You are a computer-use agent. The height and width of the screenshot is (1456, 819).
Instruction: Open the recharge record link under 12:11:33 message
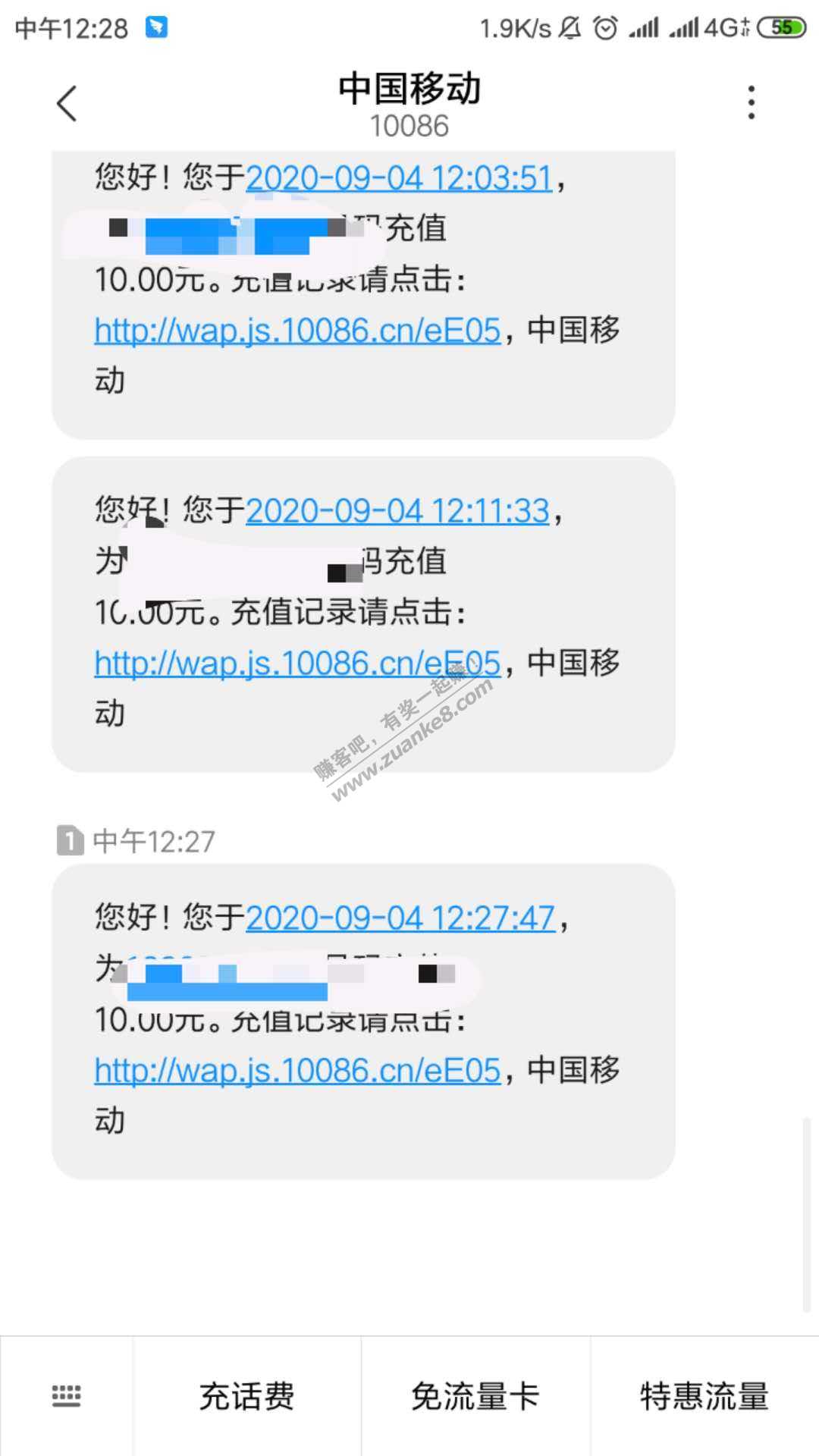point(297,664)
